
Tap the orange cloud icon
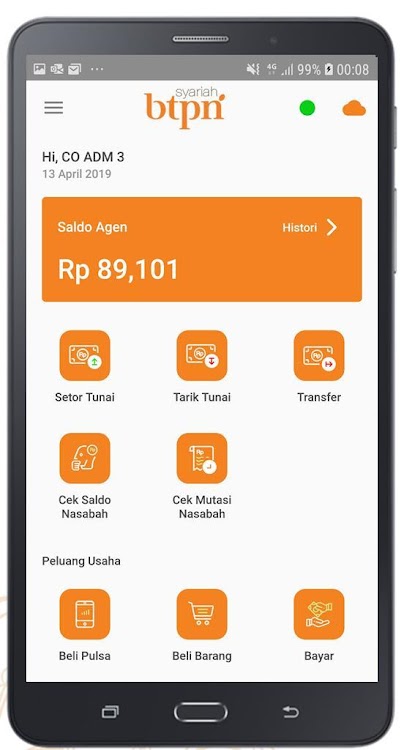coord(354,109)
